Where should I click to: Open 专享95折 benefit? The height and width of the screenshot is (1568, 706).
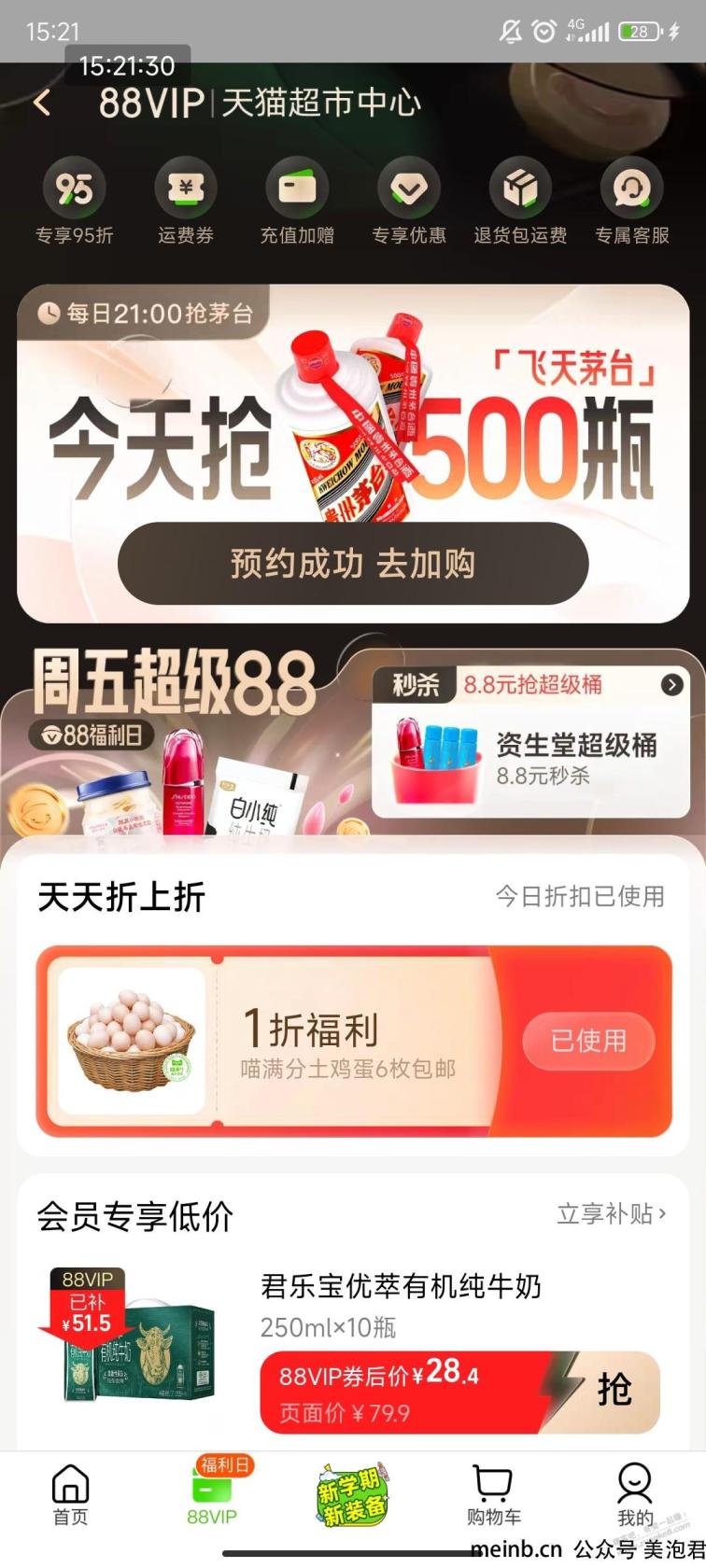pos(74,202)
